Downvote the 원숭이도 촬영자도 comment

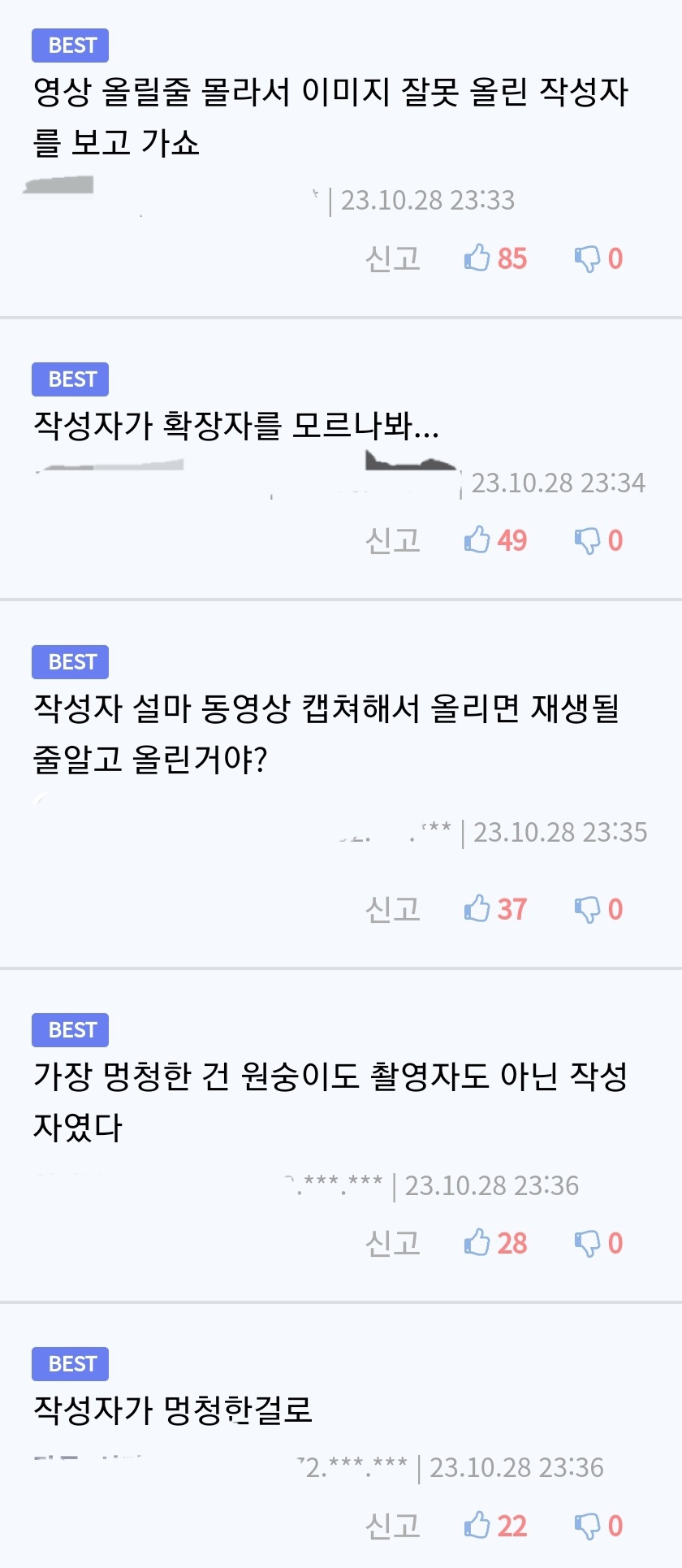[x=586, y=1242]
